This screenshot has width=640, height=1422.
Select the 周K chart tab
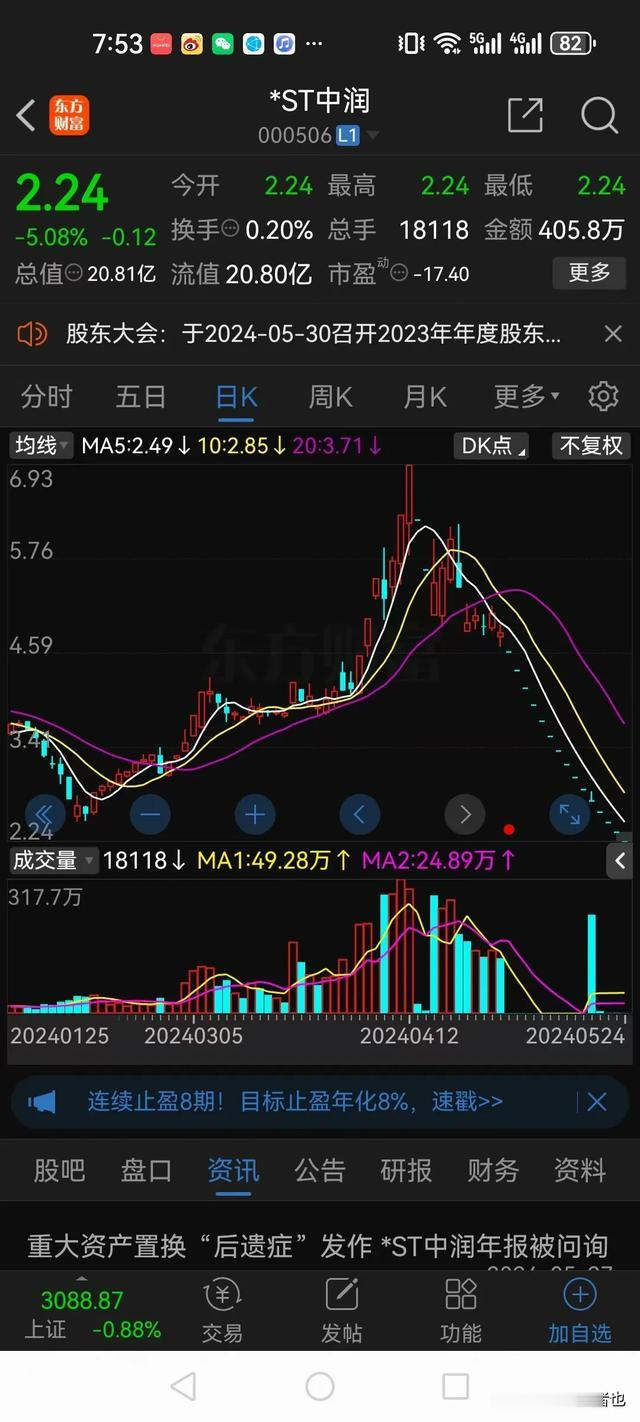330,397
